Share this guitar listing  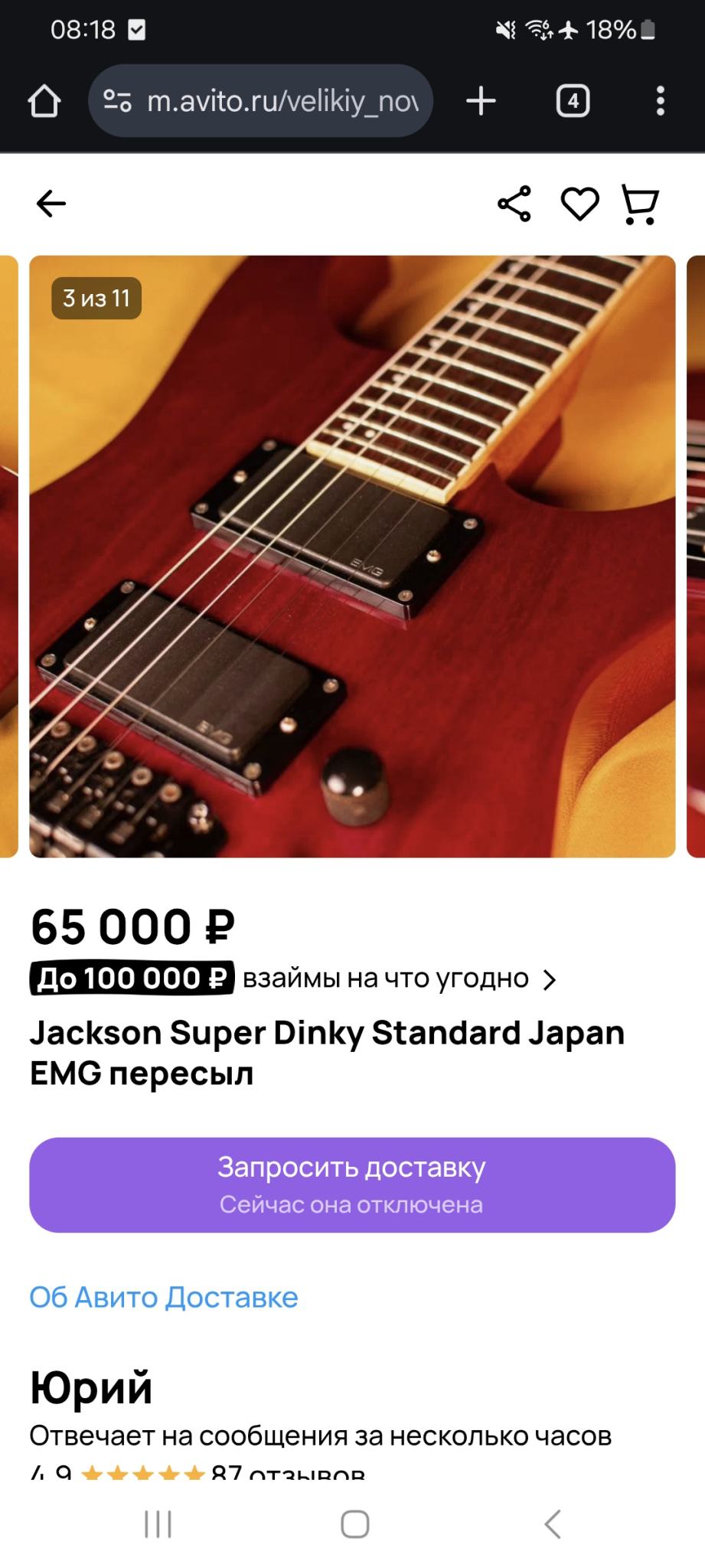click(514, 204)
